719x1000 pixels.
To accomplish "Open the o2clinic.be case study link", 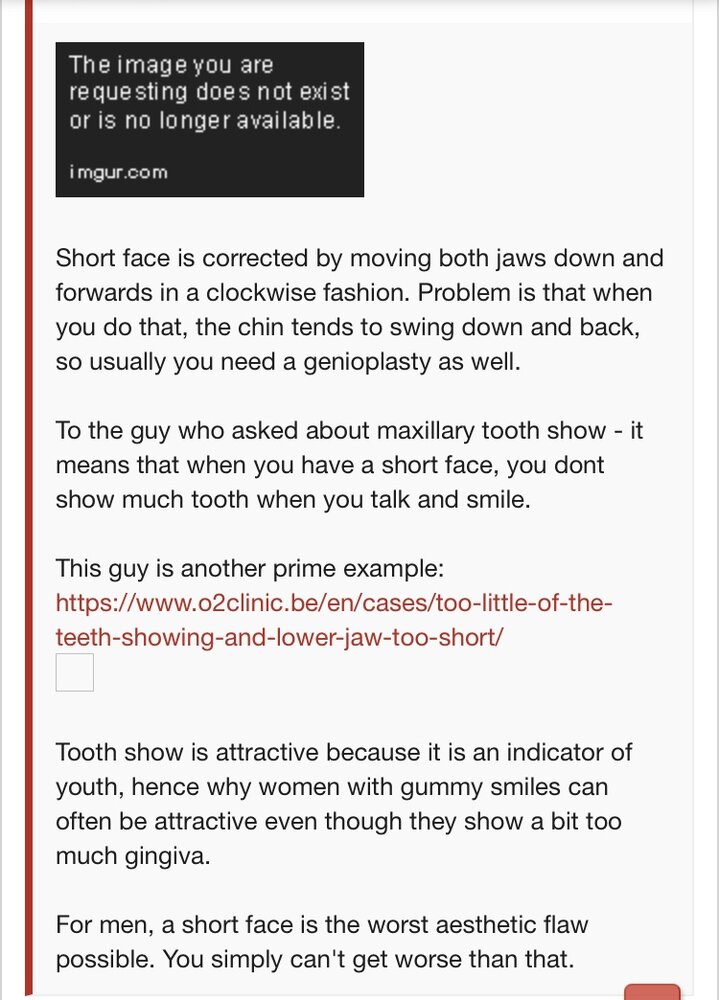I will coord(333,620).
